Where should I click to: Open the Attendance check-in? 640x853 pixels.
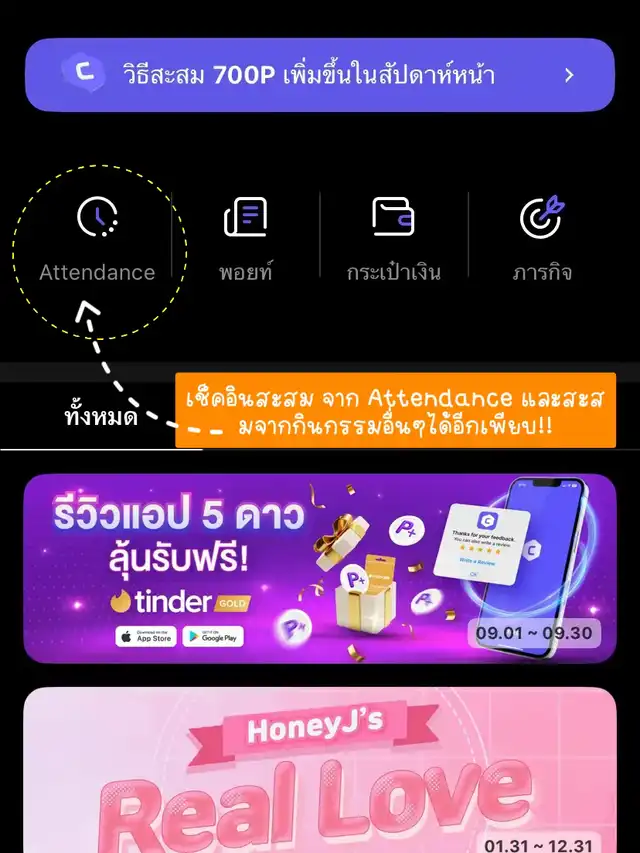[97, 238]
